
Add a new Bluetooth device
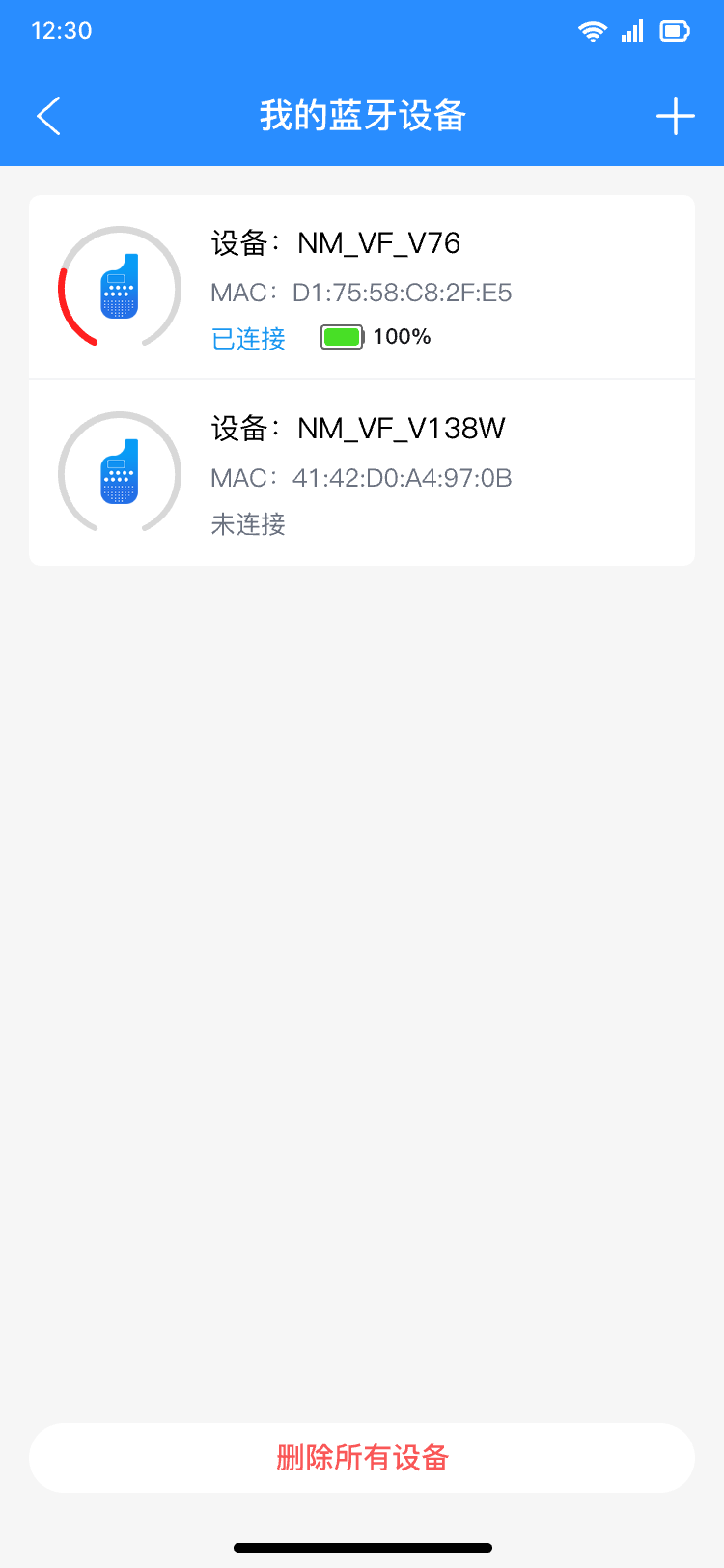(x=676, y=116)
